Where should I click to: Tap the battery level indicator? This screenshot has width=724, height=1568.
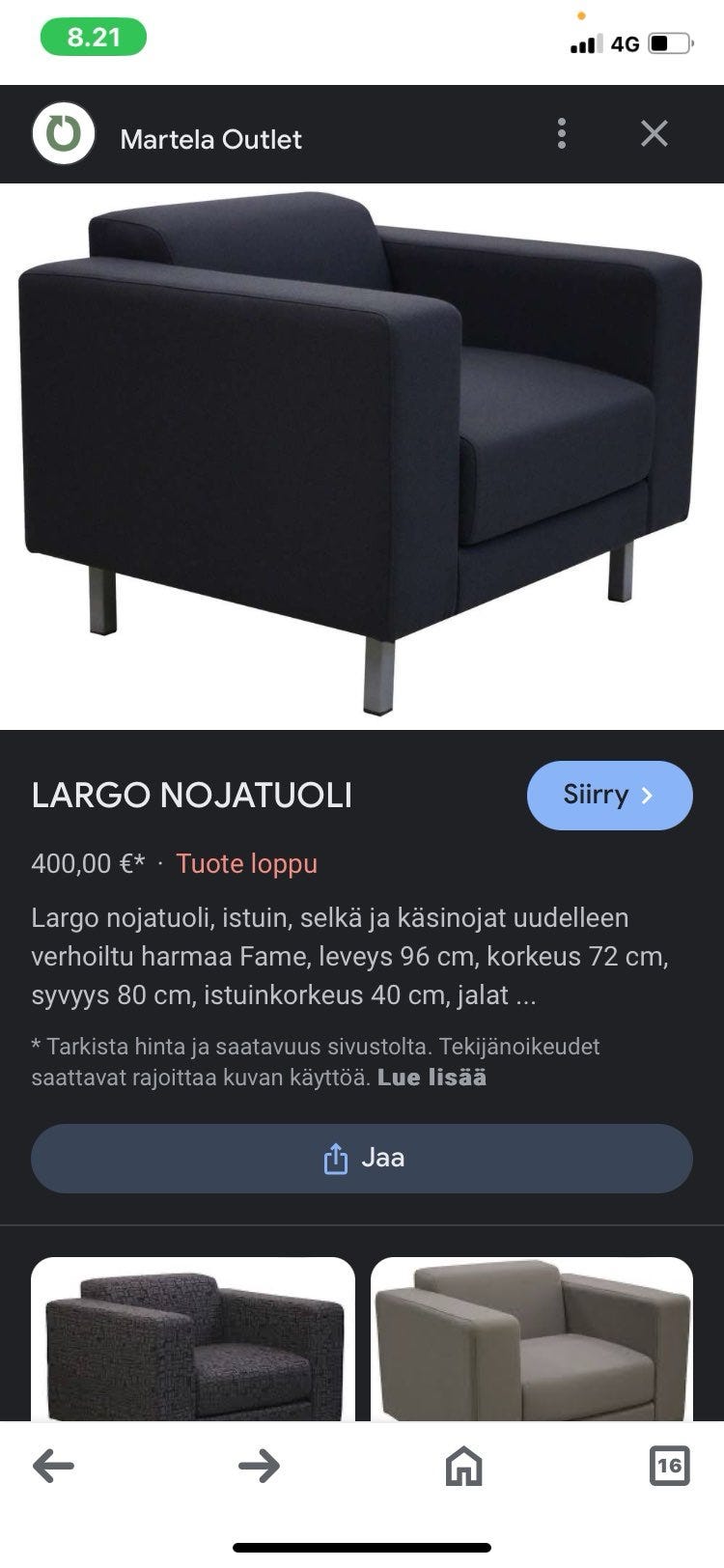coord(670,42)
